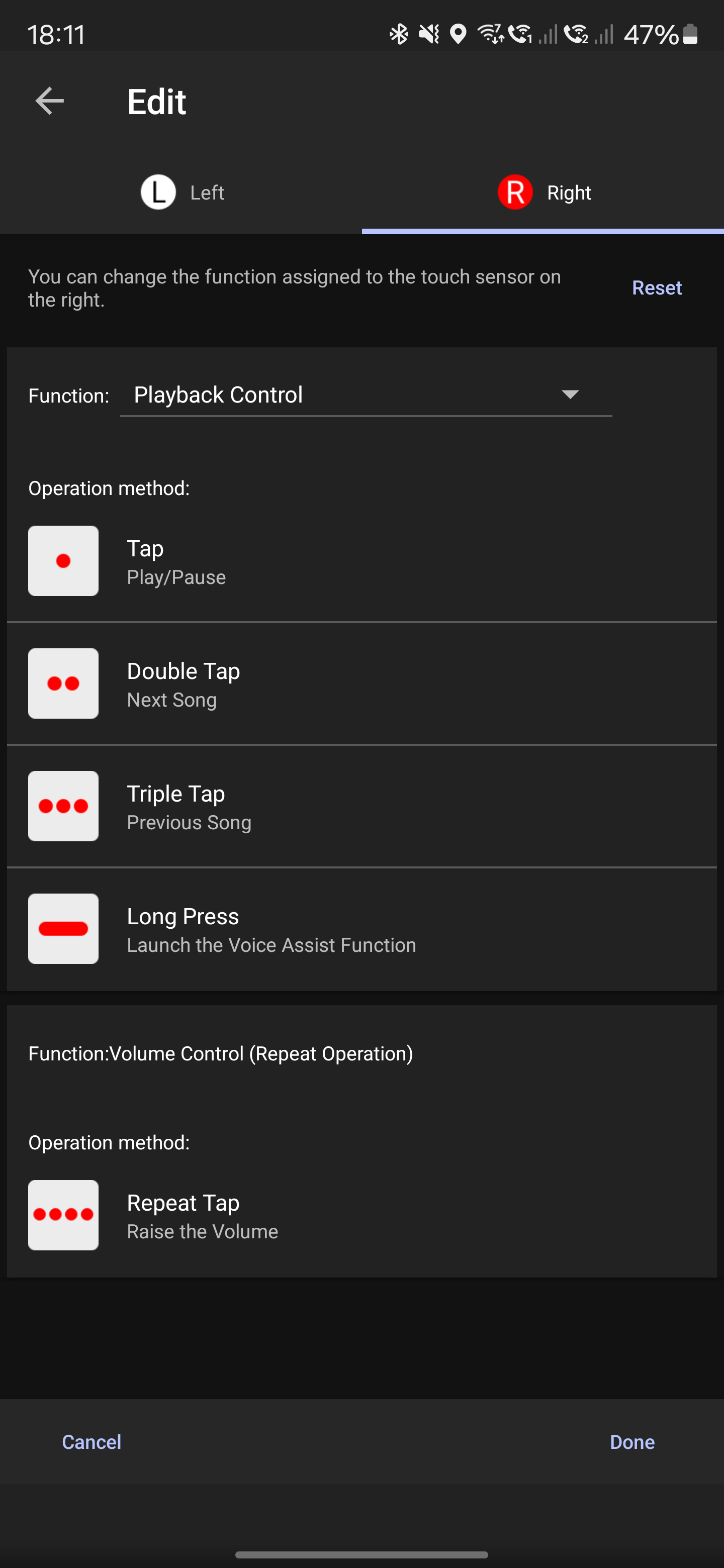Confirm changes with Done
The width and height of the screenshot is (724, 1568).
click(x=632, y=1442)
